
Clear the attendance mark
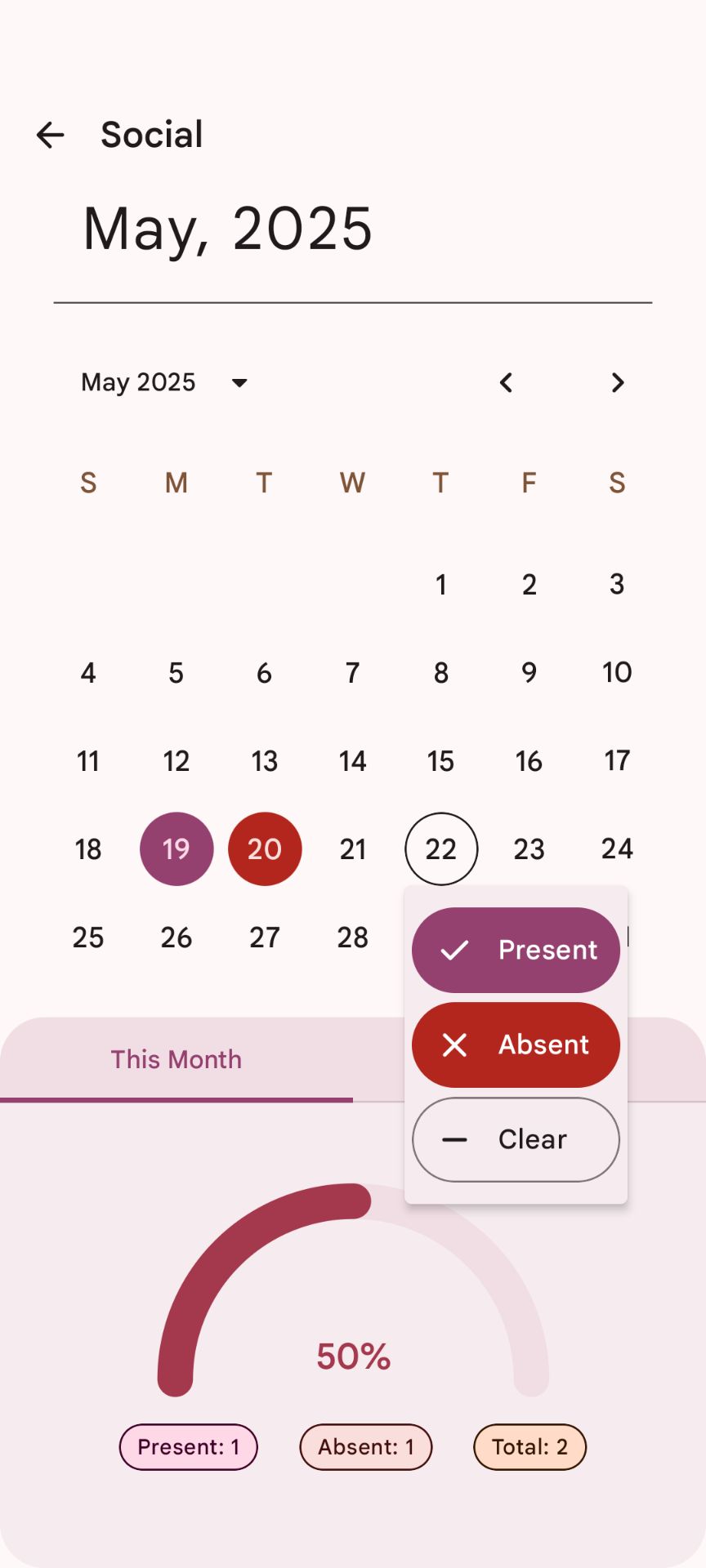516,1139
